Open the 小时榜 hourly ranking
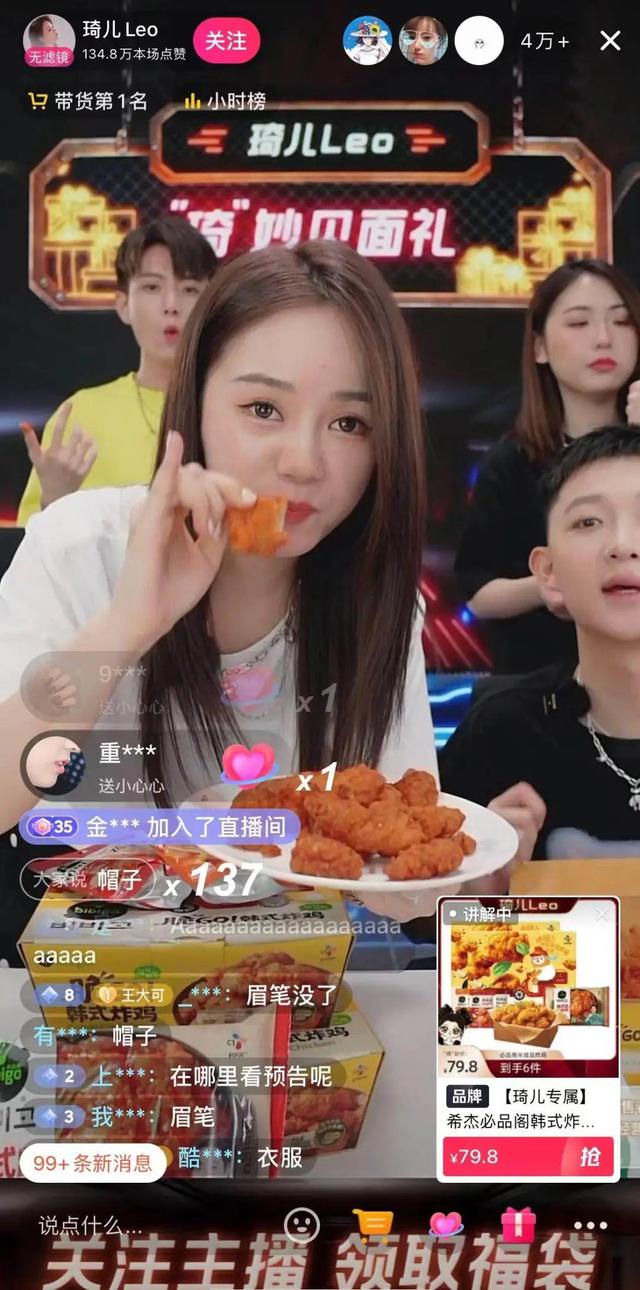This screenshot has height=1290, width=640. tap(225, 100)
